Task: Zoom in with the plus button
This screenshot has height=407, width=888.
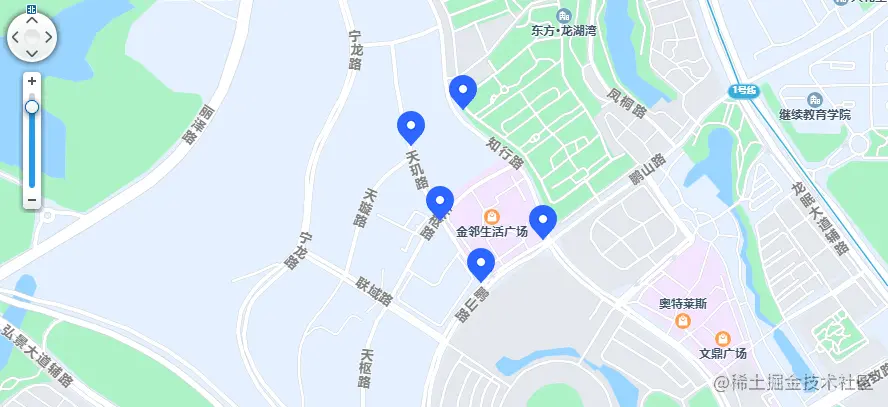Action: coord(32,81)
